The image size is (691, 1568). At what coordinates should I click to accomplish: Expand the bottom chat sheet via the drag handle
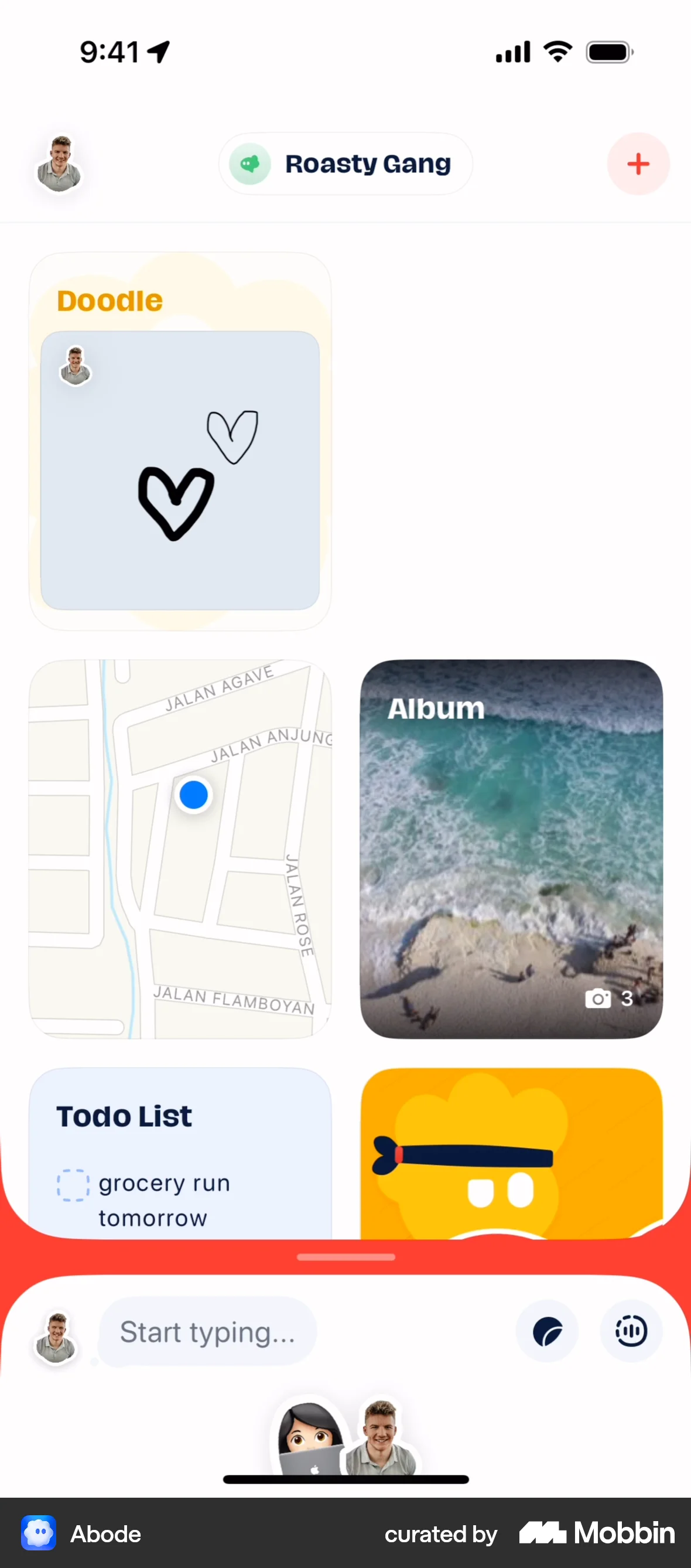click(345, 1256)
